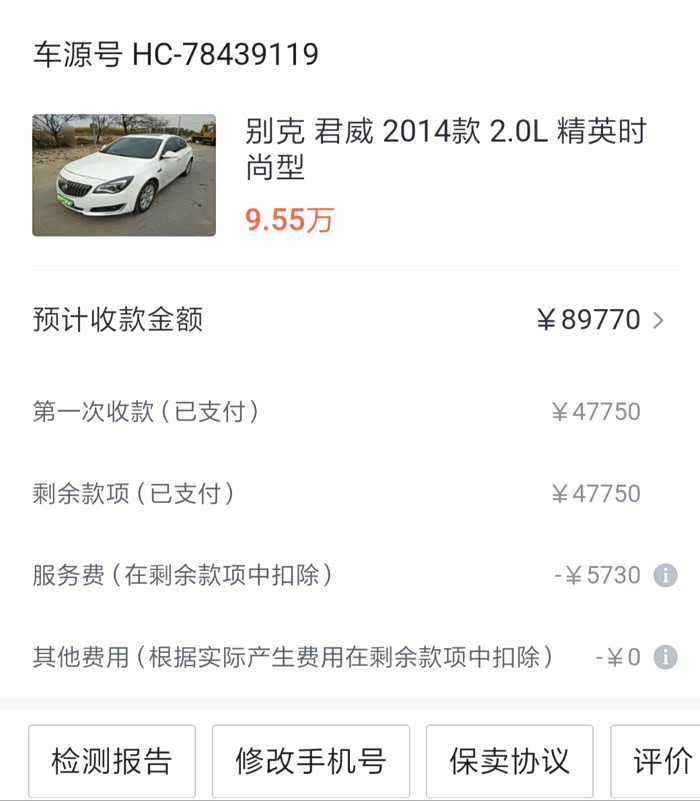Expand the 预计收款金额 details
This screenshot has height=801, width=700.
[657, 320]
